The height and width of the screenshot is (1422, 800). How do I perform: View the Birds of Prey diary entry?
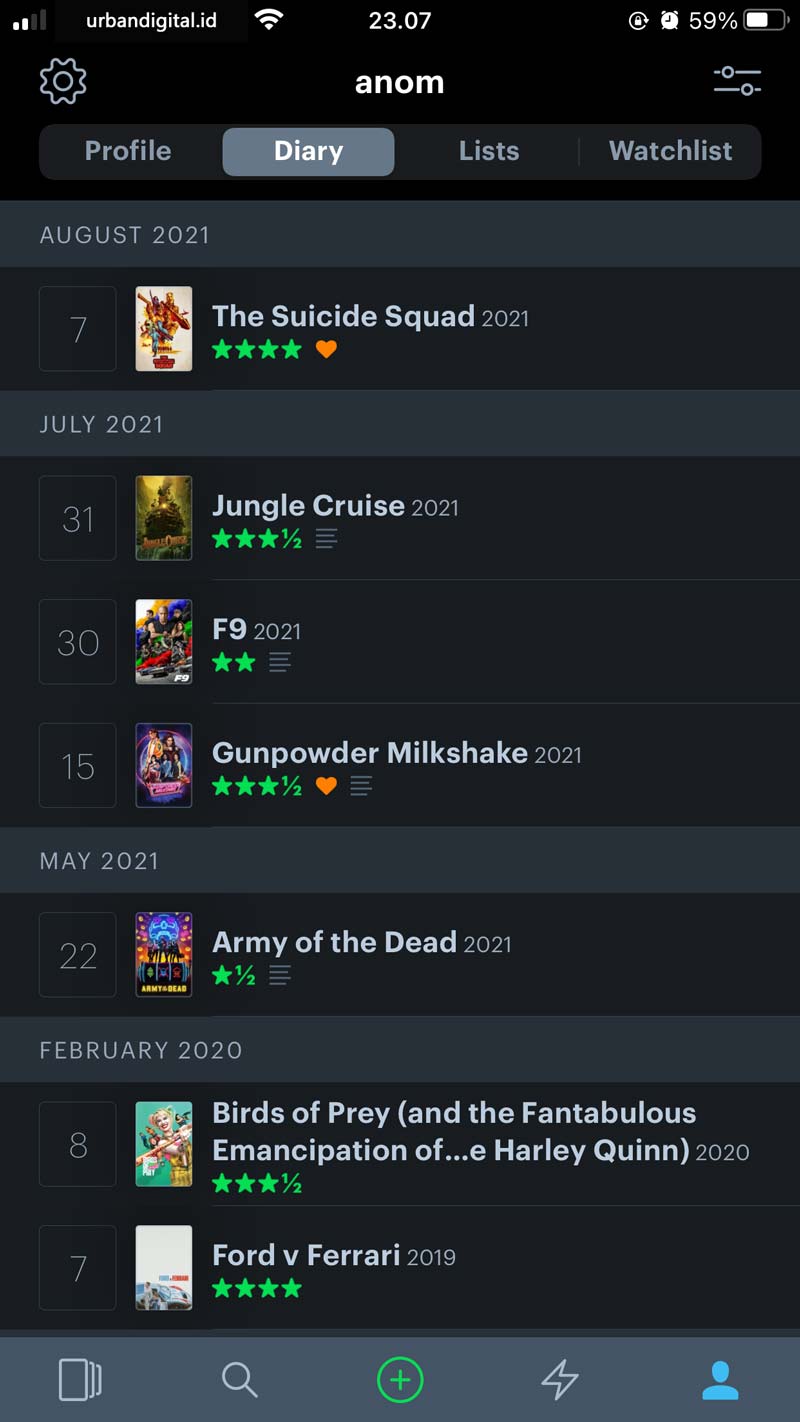[400, 1144]
